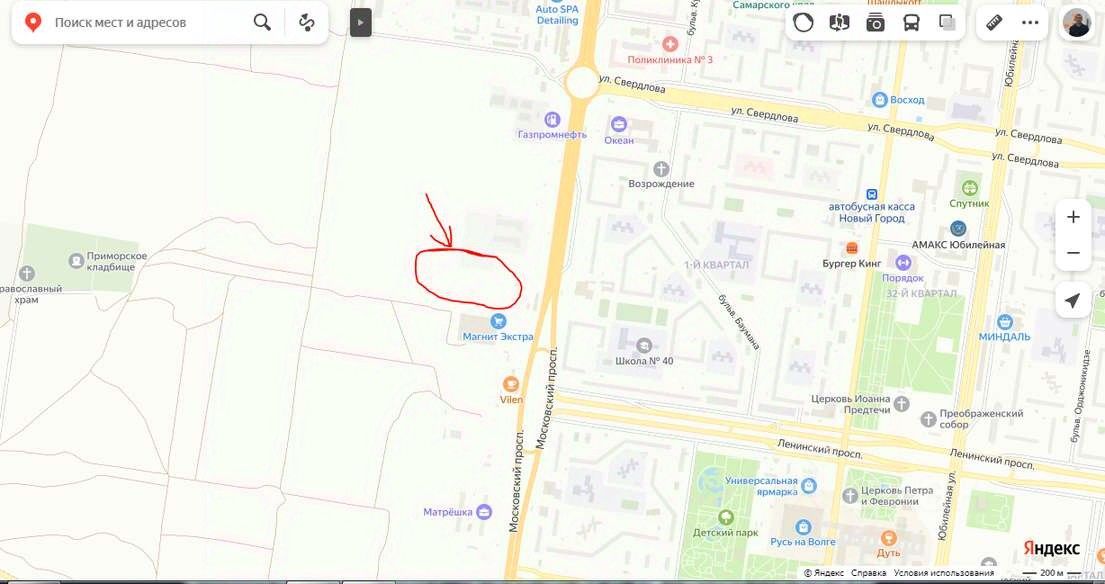Expand the collapsed side panel arrow

point(361,22)
